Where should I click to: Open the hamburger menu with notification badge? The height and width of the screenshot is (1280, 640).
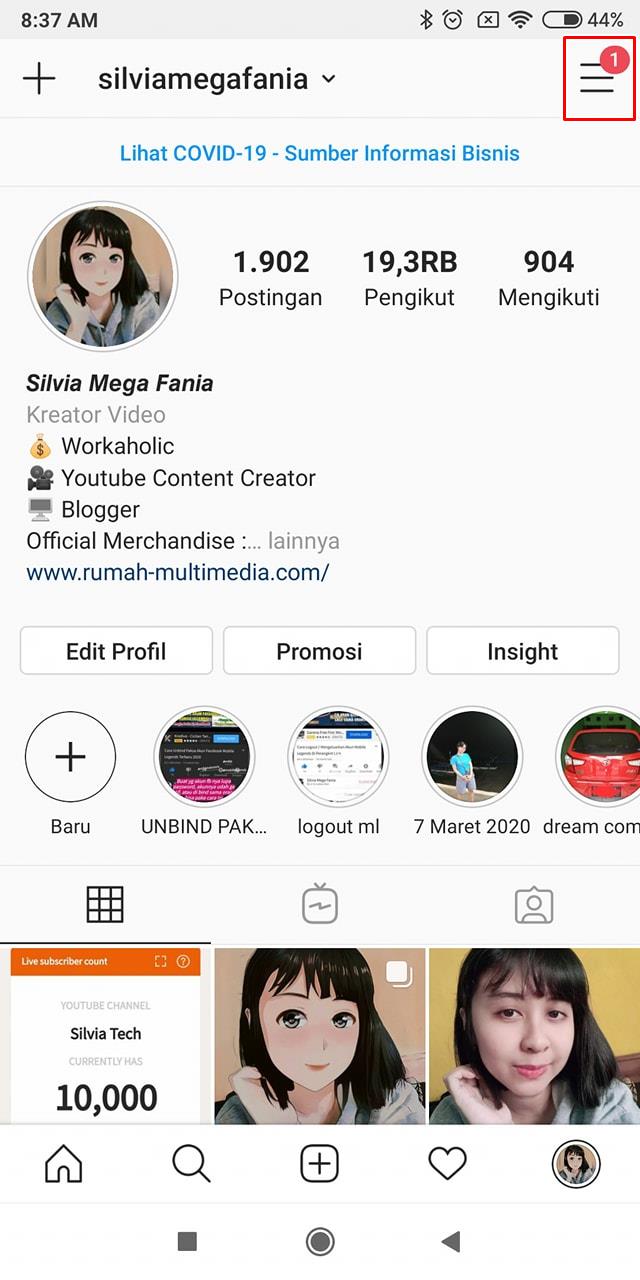tap(598, 78)
